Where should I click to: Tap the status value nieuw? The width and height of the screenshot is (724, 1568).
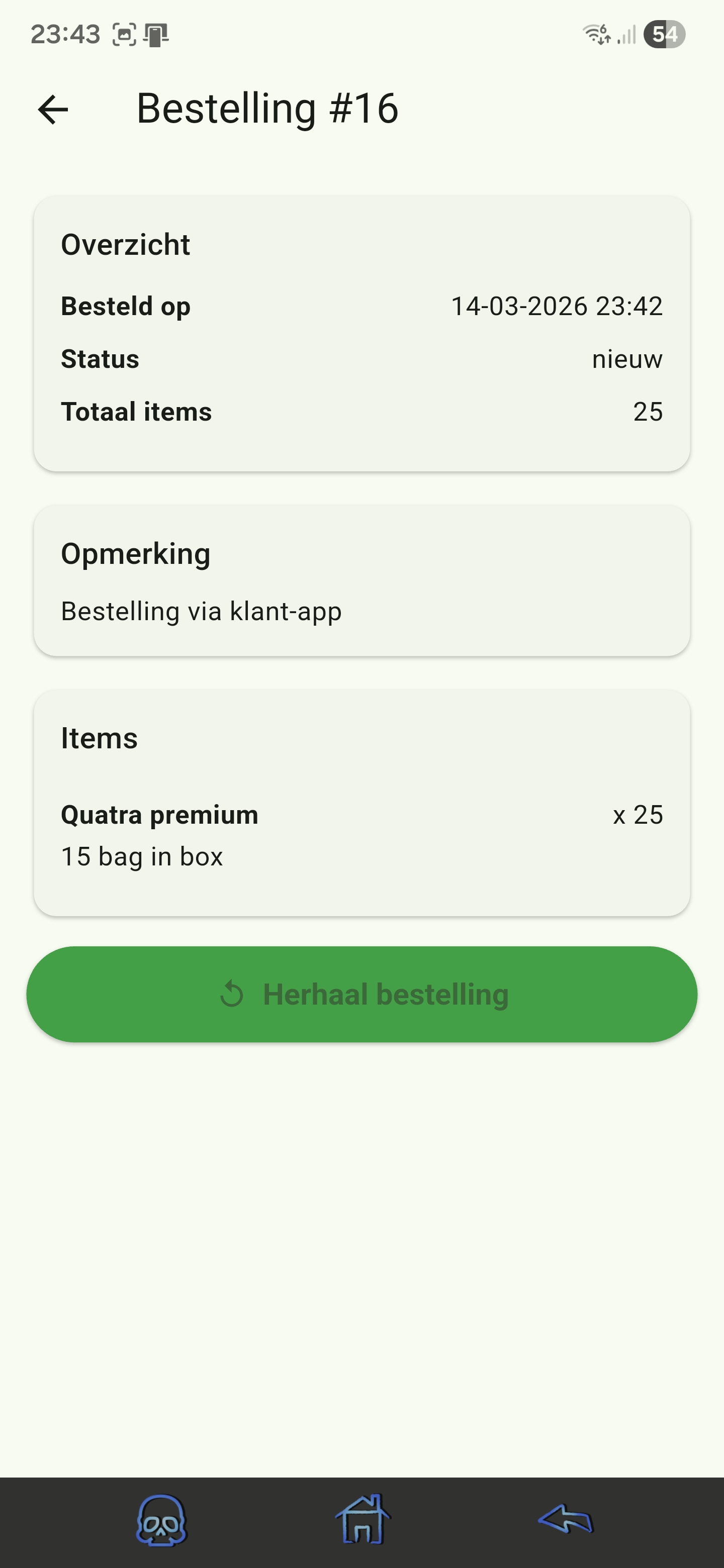pyautogui.click(x=627, y=358)
